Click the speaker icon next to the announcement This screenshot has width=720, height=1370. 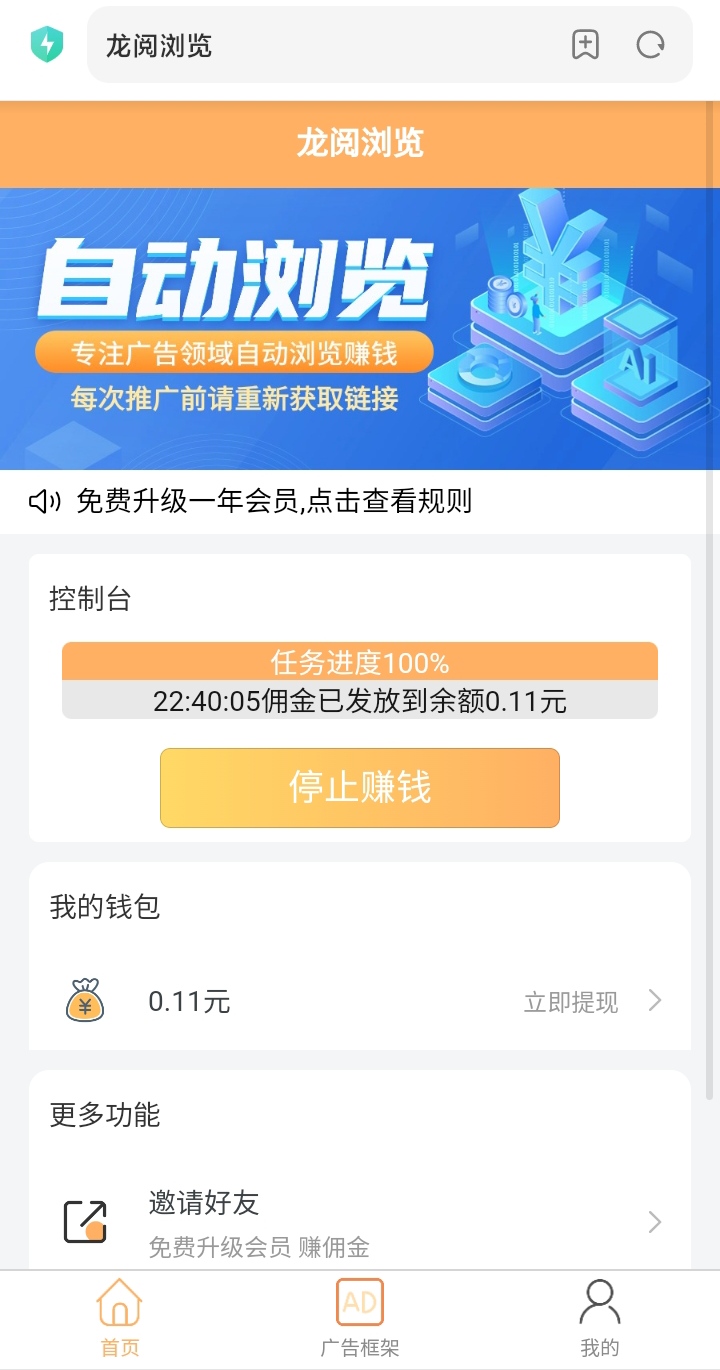[43, 501]
